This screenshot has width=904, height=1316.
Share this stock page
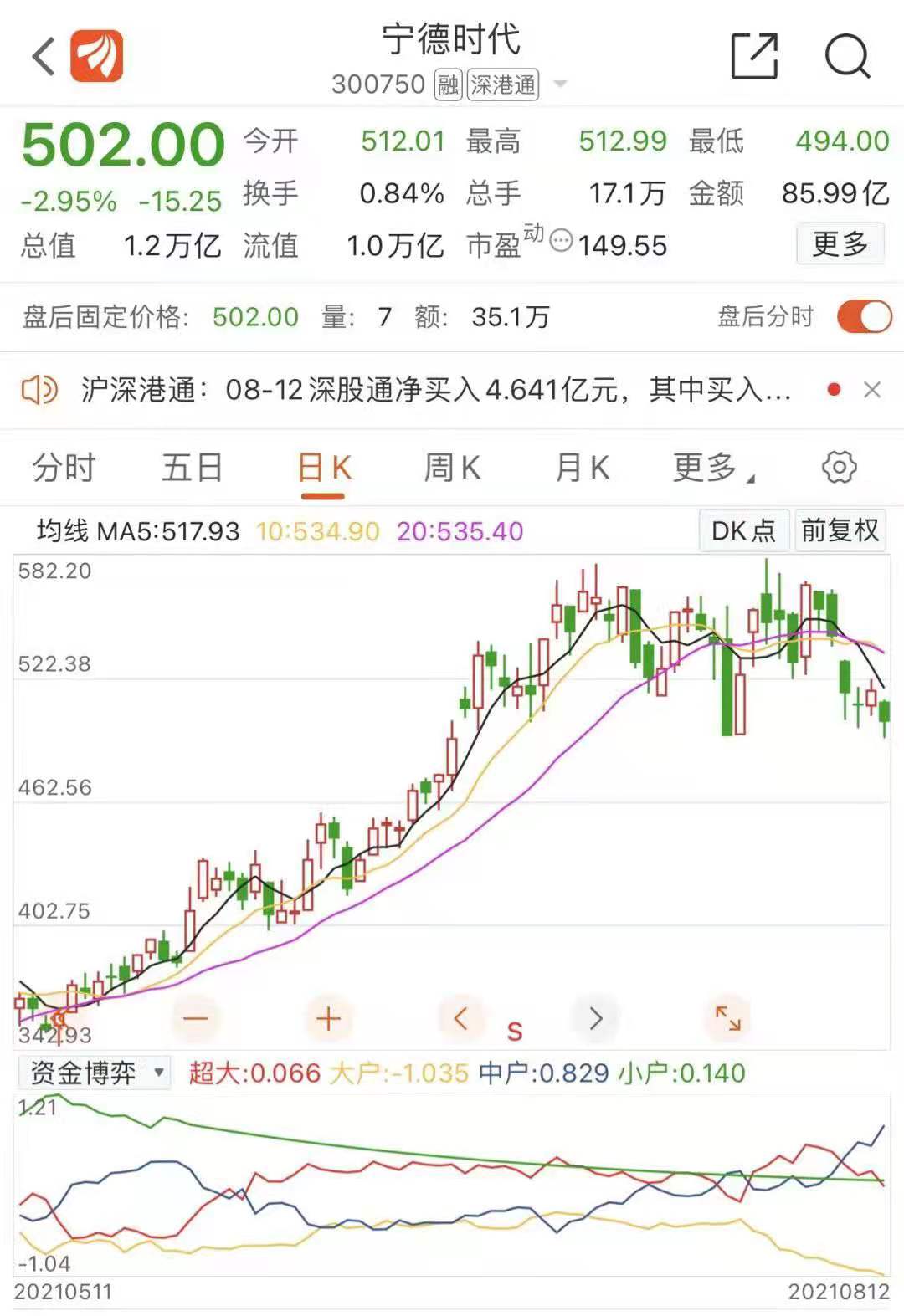pyautogui.click(x=754, y=57)
